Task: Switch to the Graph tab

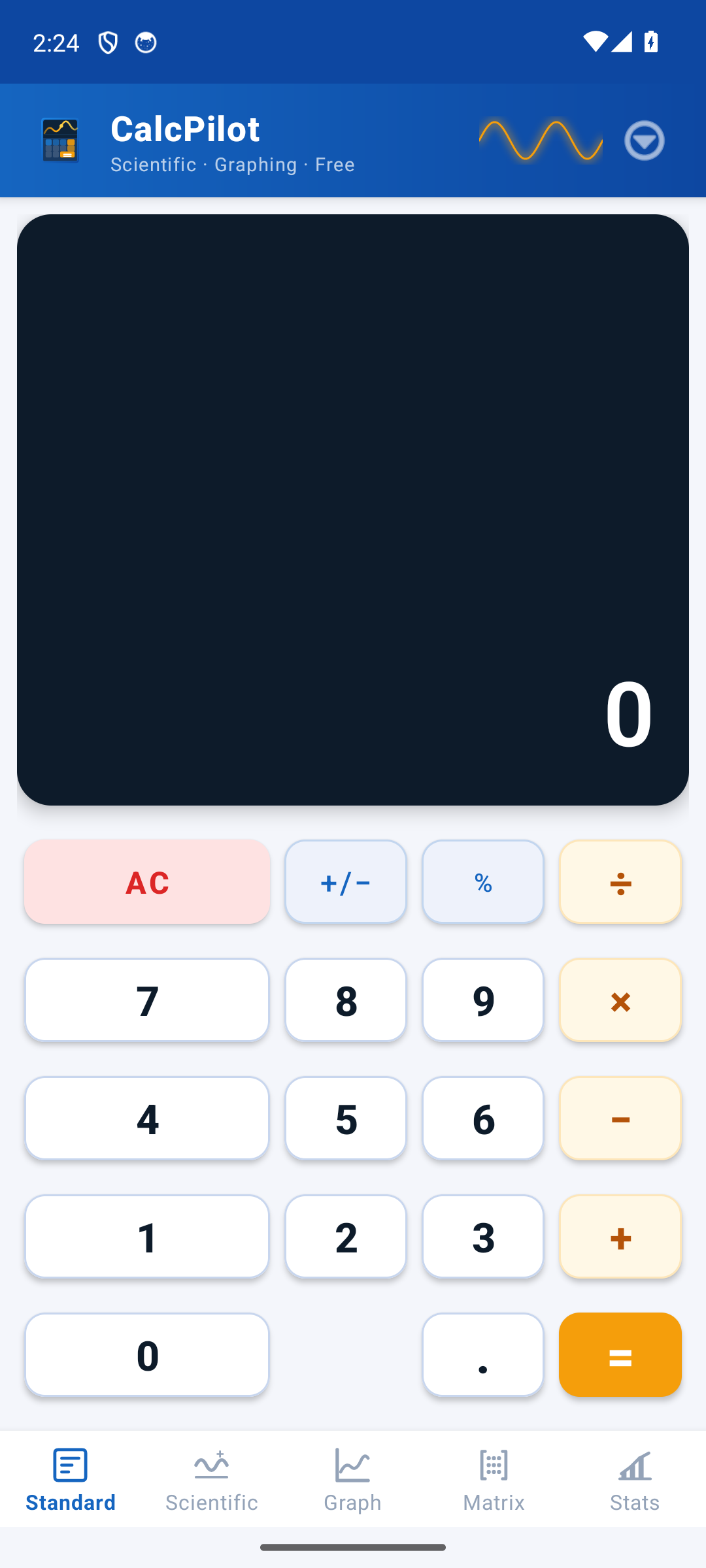Action: point(353,1480)
